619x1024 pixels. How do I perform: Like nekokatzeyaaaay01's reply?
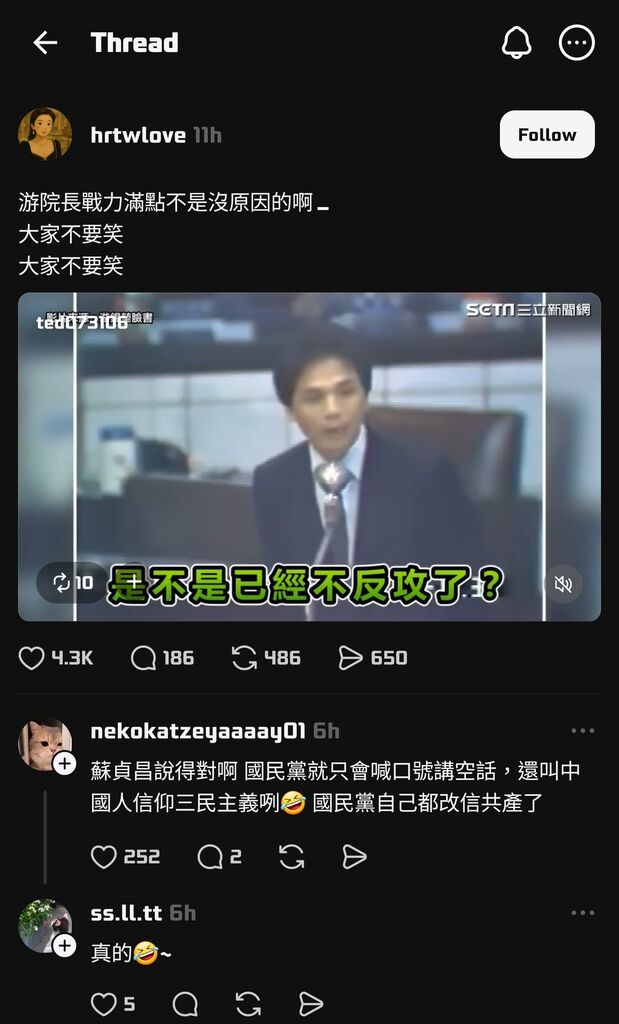point(104,856)
